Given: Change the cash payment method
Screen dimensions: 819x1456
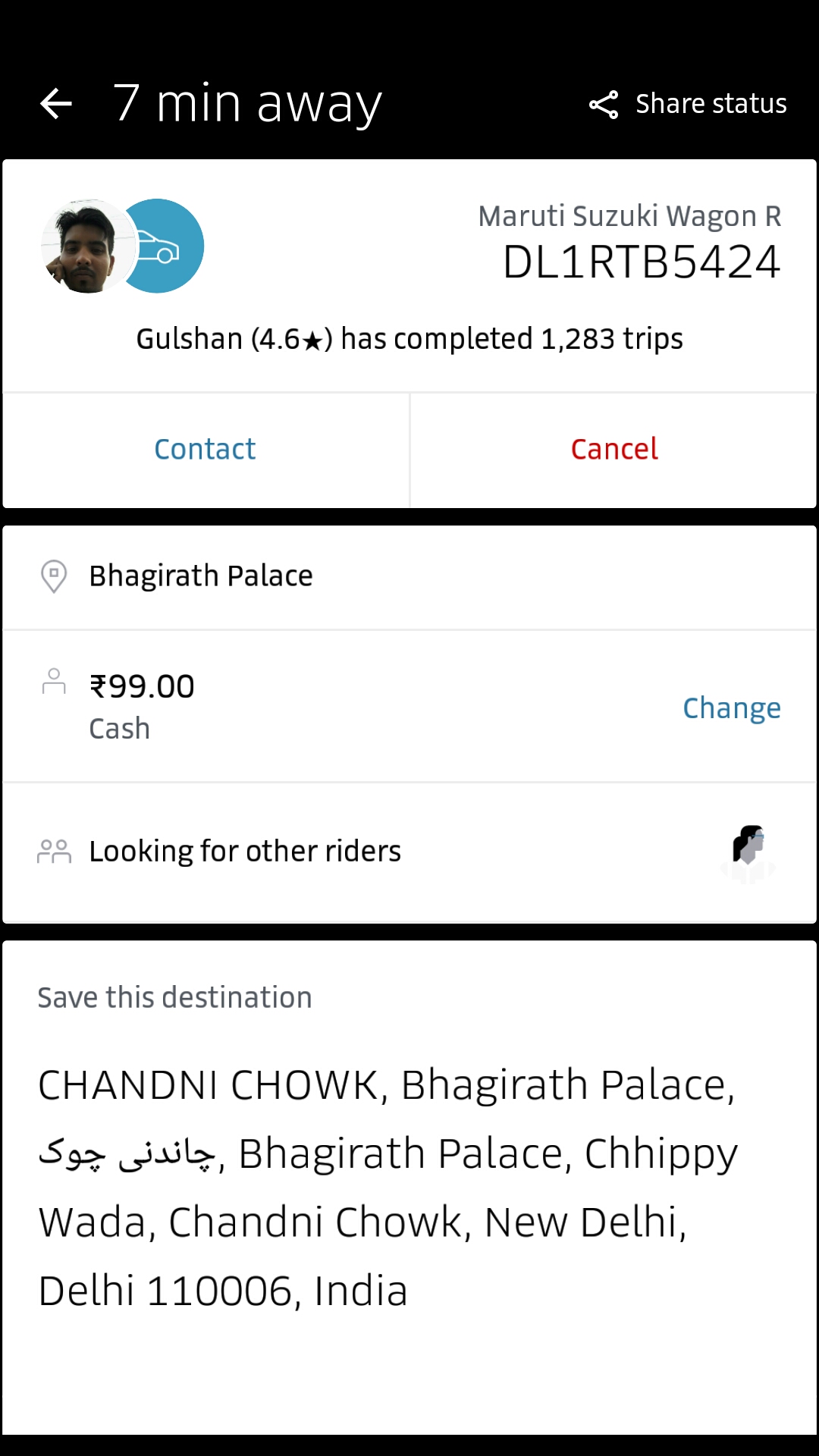Looking at the screenshot, I should [731, 708].
